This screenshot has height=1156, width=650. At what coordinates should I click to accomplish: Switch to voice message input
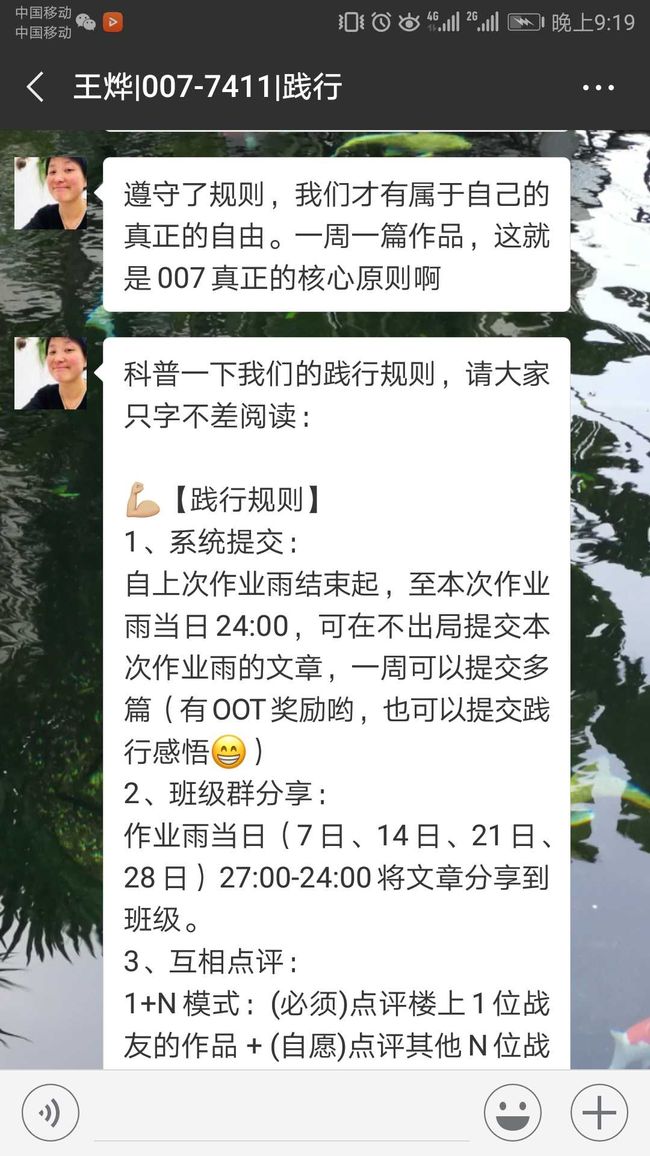coord(50,1113)
